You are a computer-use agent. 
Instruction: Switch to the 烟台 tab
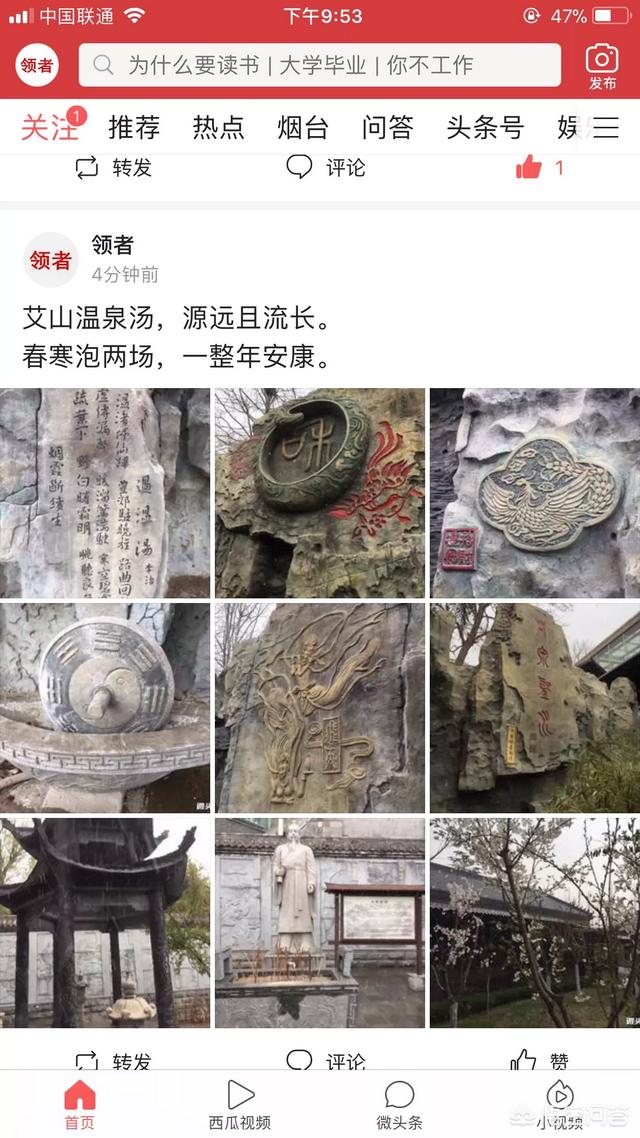(303, 128)
